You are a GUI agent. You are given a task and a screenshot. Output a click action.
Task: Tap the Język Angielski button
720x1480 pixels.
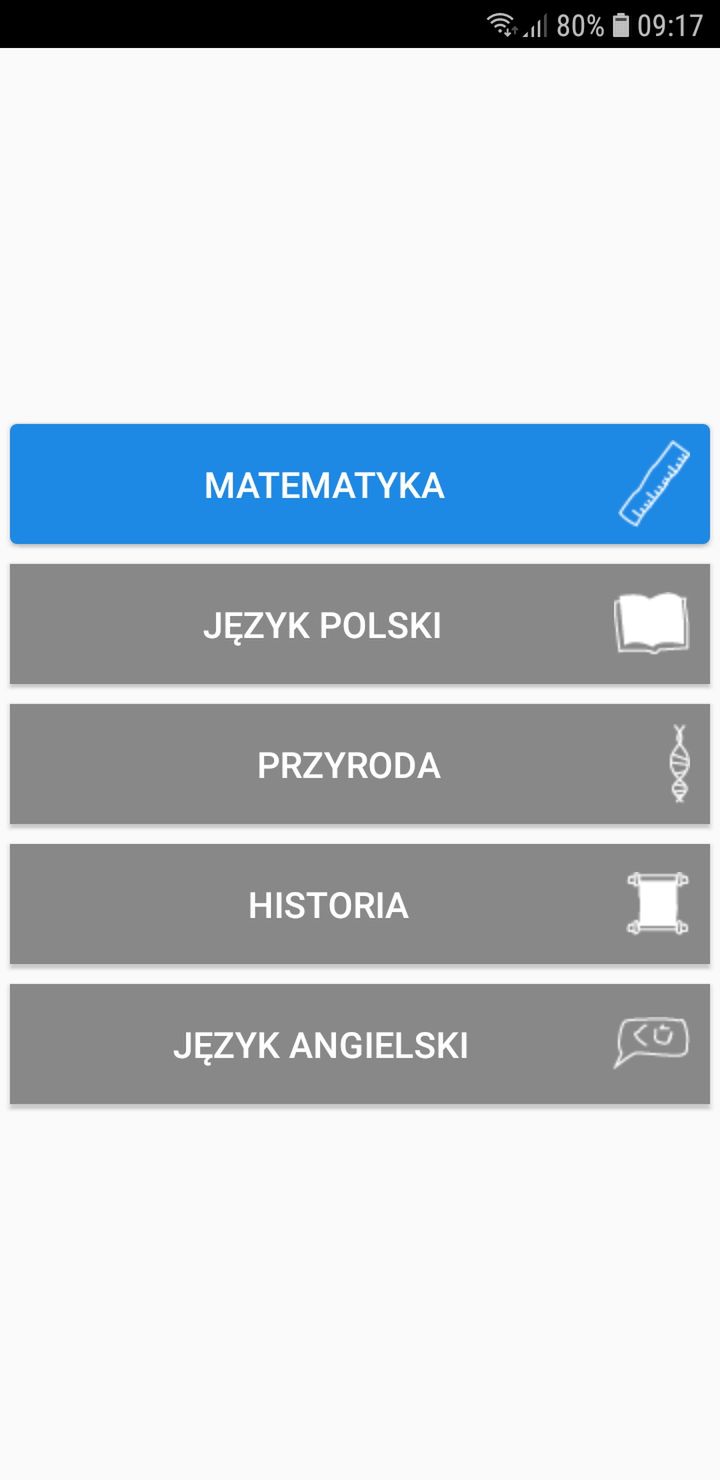[360, 1044]
